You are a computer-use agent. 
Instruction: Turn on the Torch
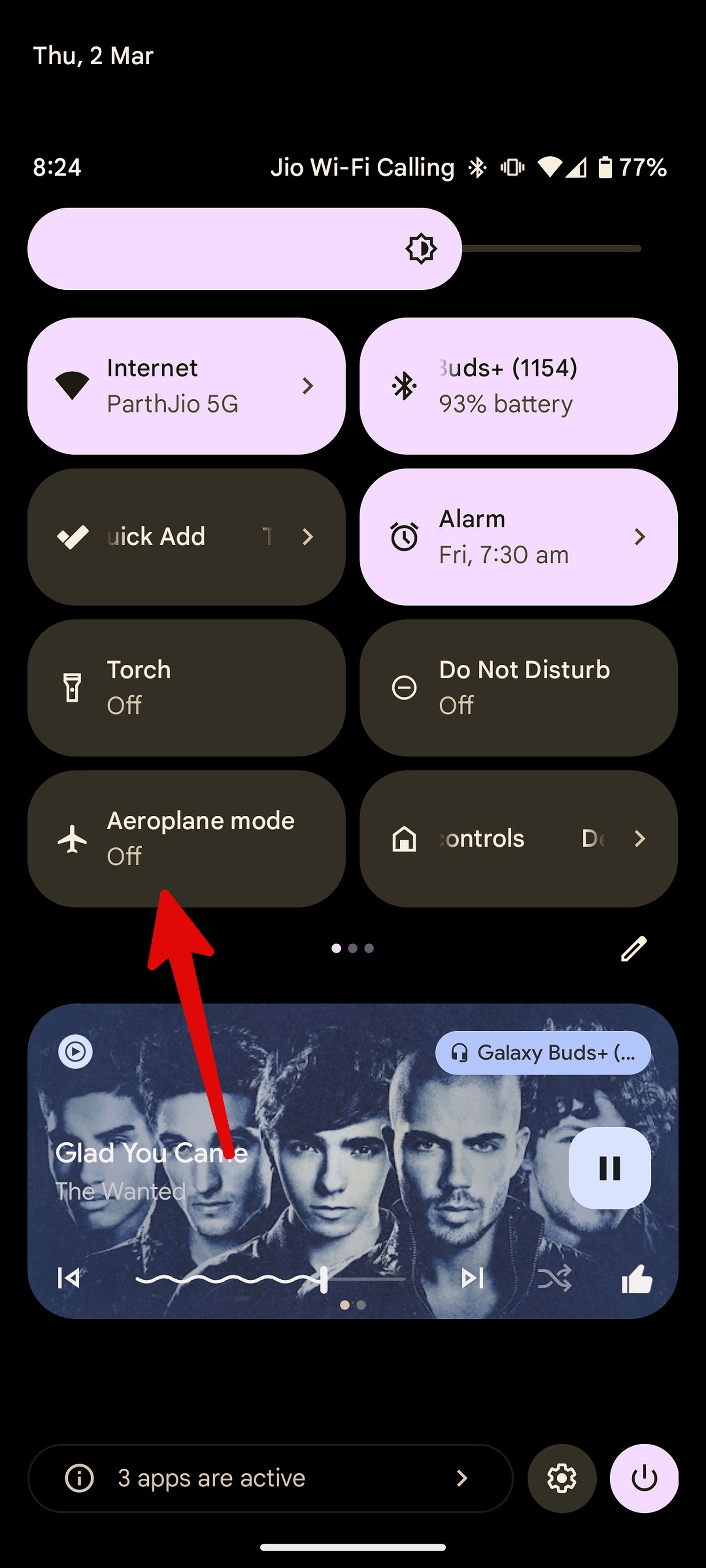point(186,688)
